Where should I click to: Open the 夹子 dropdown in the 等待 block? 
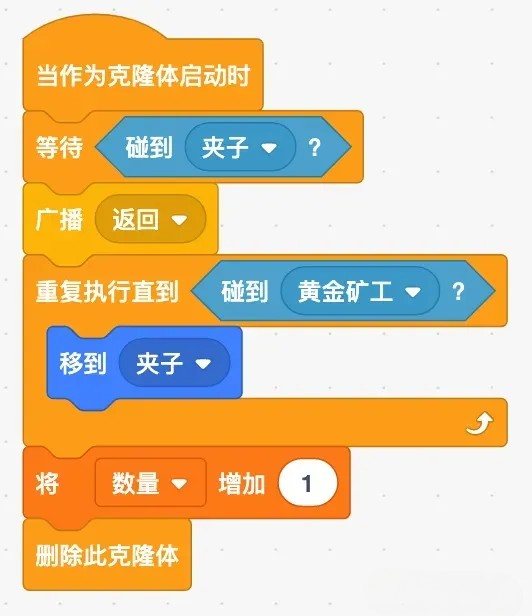pos(240,147)
